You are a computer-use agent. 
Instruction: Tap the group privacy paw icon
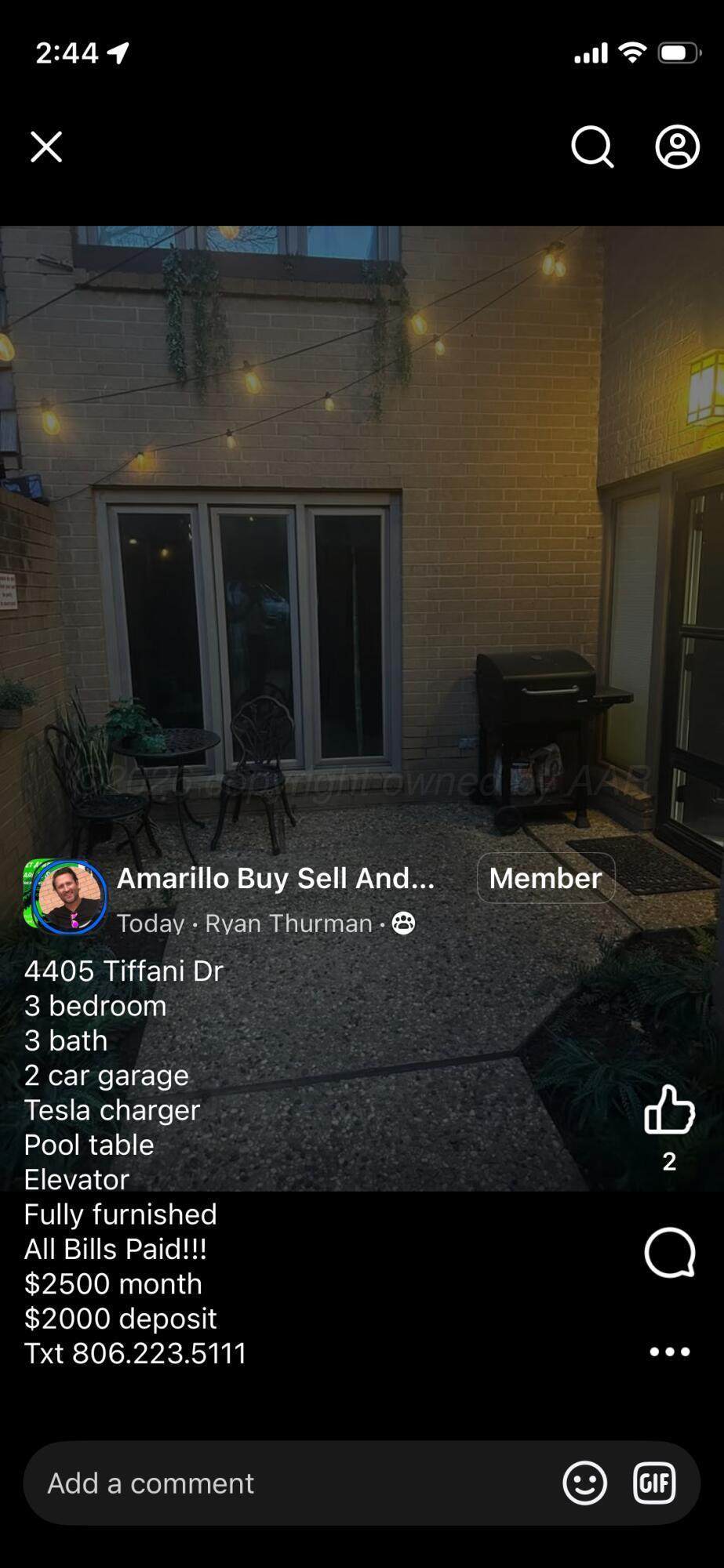click(x=403, y=924)
